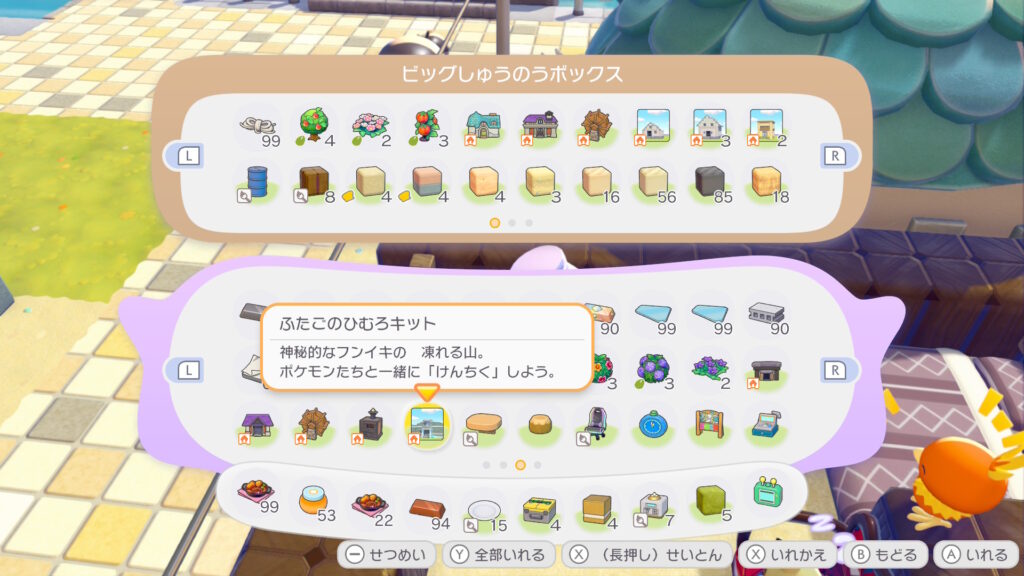Switch inventory page with lower R button
Image resolution: width=1024 pixels, height=576 pixels.
tap(833, 370)
